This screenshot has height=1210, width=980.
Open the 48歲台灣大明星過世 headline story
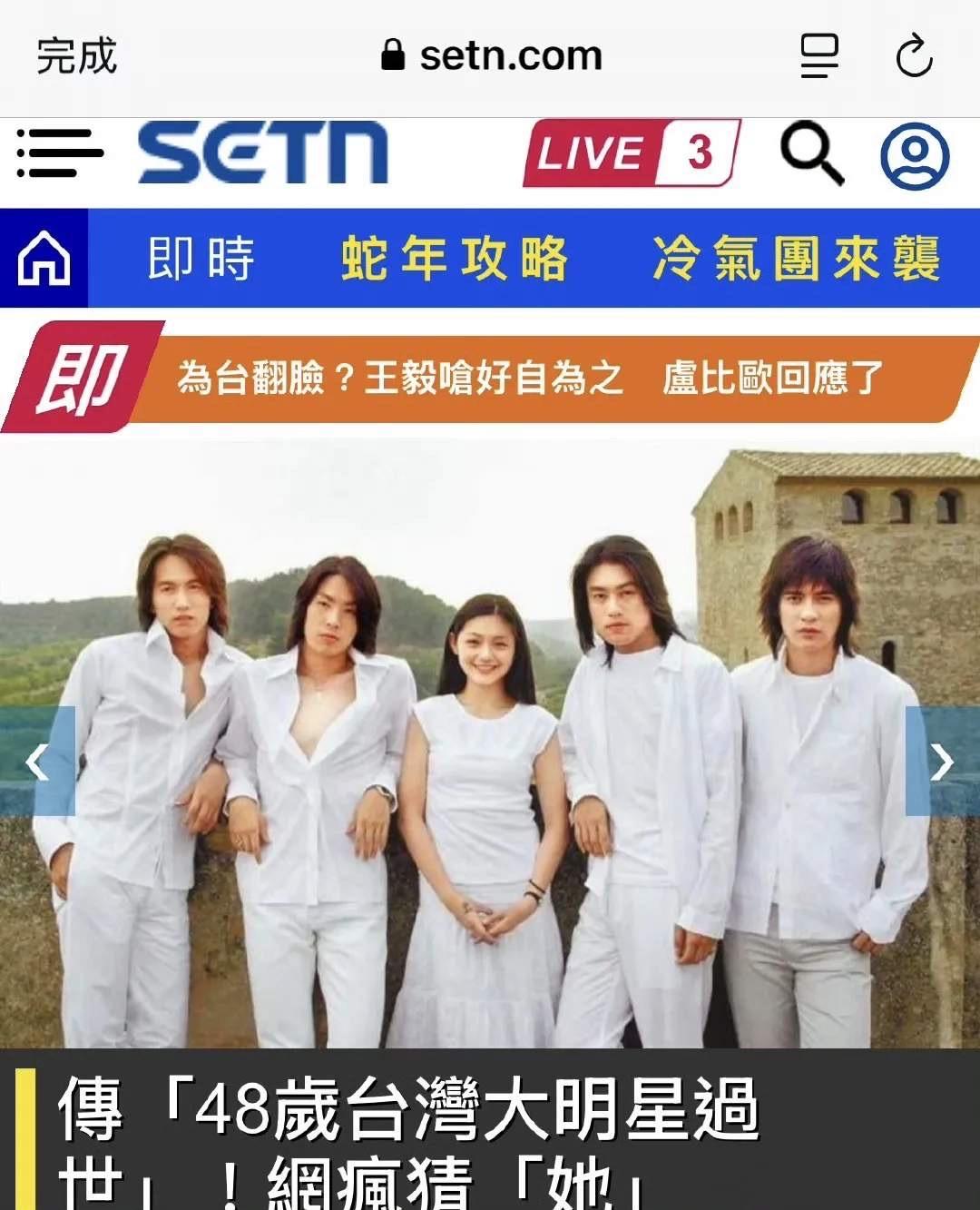(x=408, y=1135)
